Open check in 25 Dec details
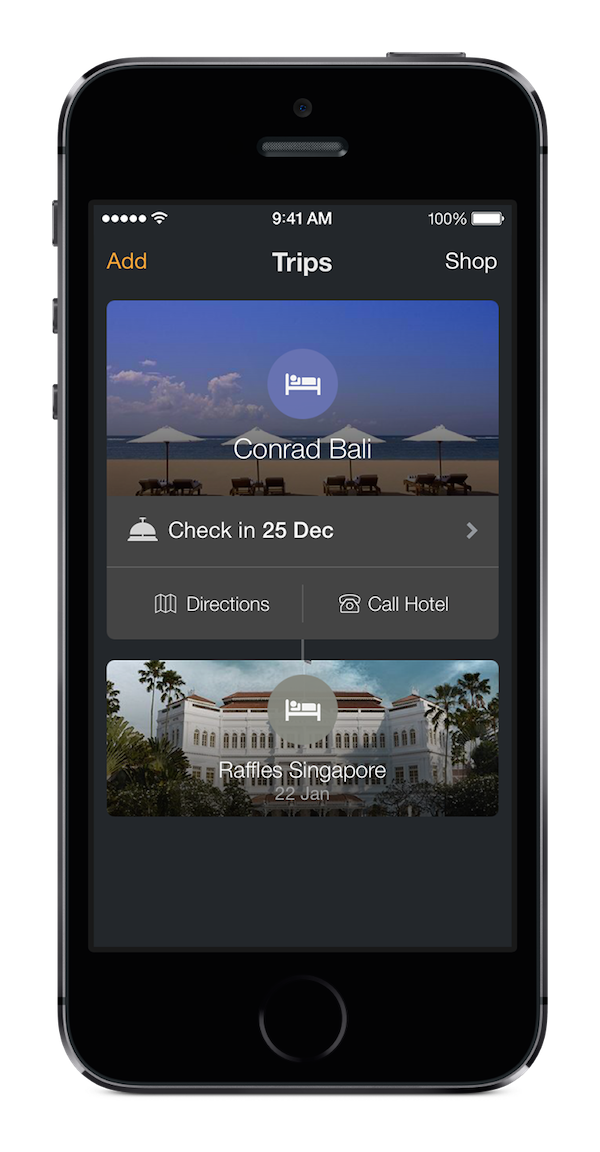The width and height of the screenshot is (600, 1152). click(x=302, y=531)
